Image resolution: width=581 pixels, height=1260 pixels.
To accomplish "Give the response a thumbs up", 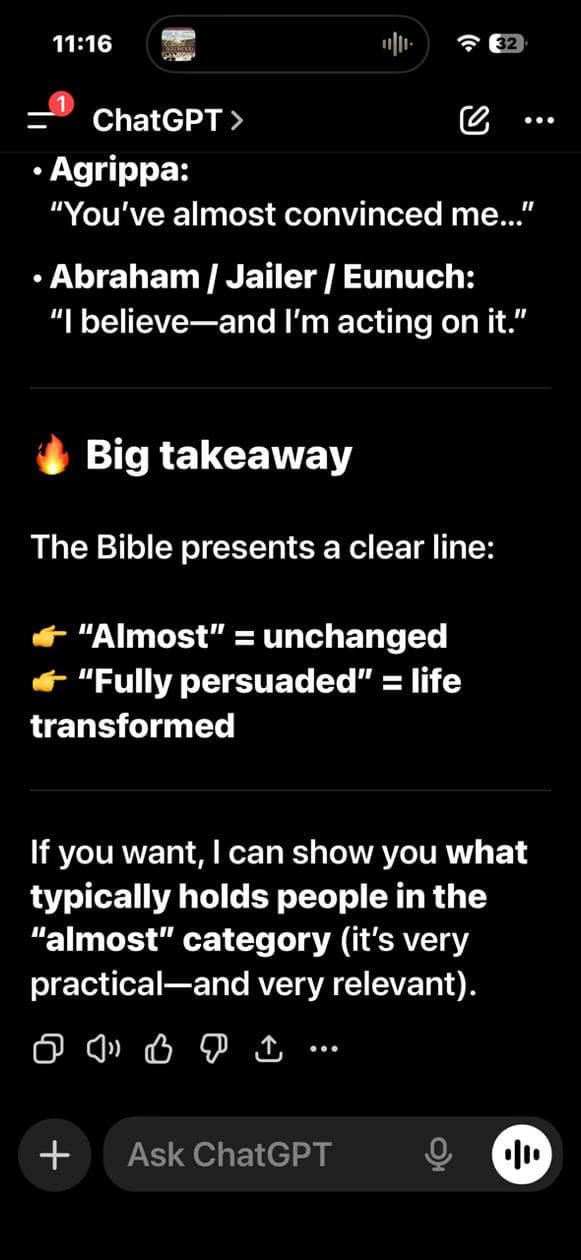I will tap(159, 1049).
